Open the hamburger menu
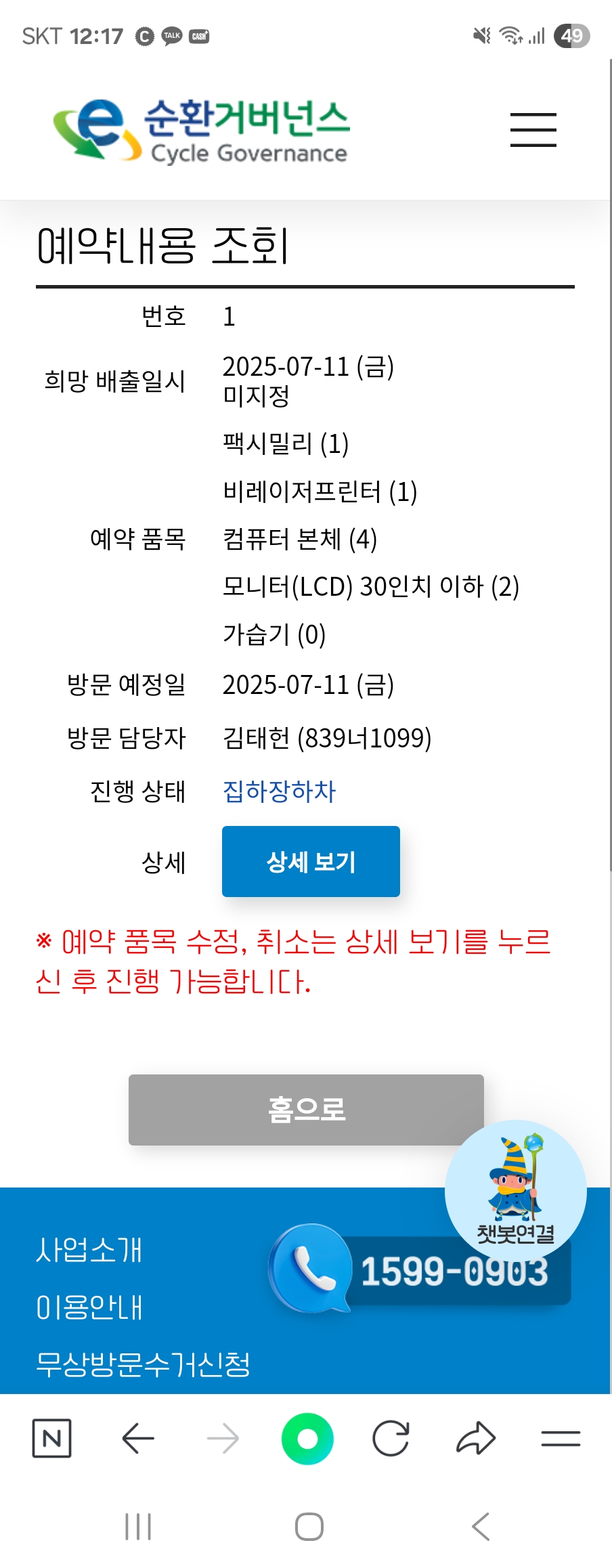Viewport: 612px width, 1568px height. (533, 129)
